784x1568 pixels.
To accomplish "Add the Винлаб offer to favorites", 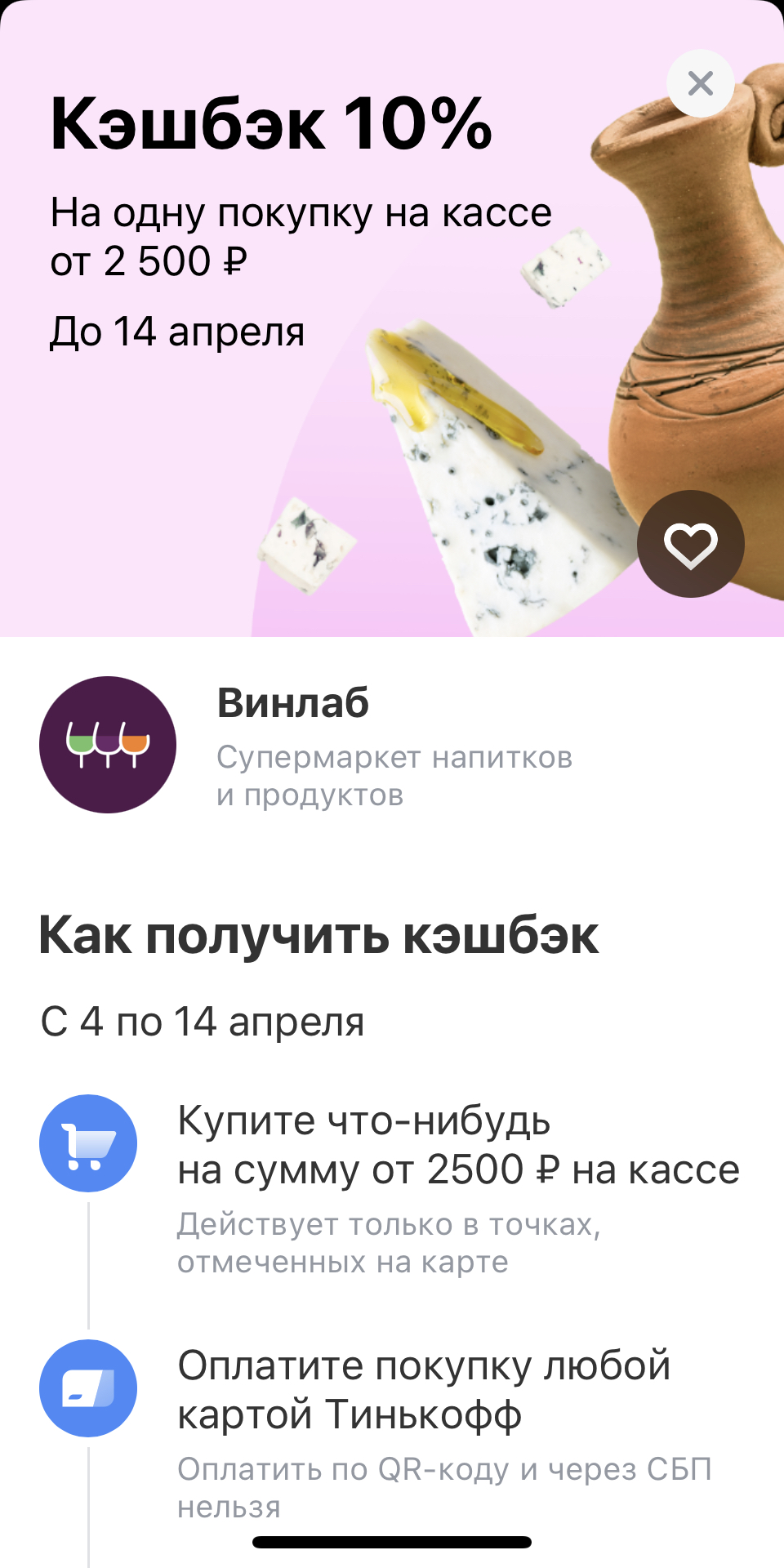I will [x=691, y=544].
